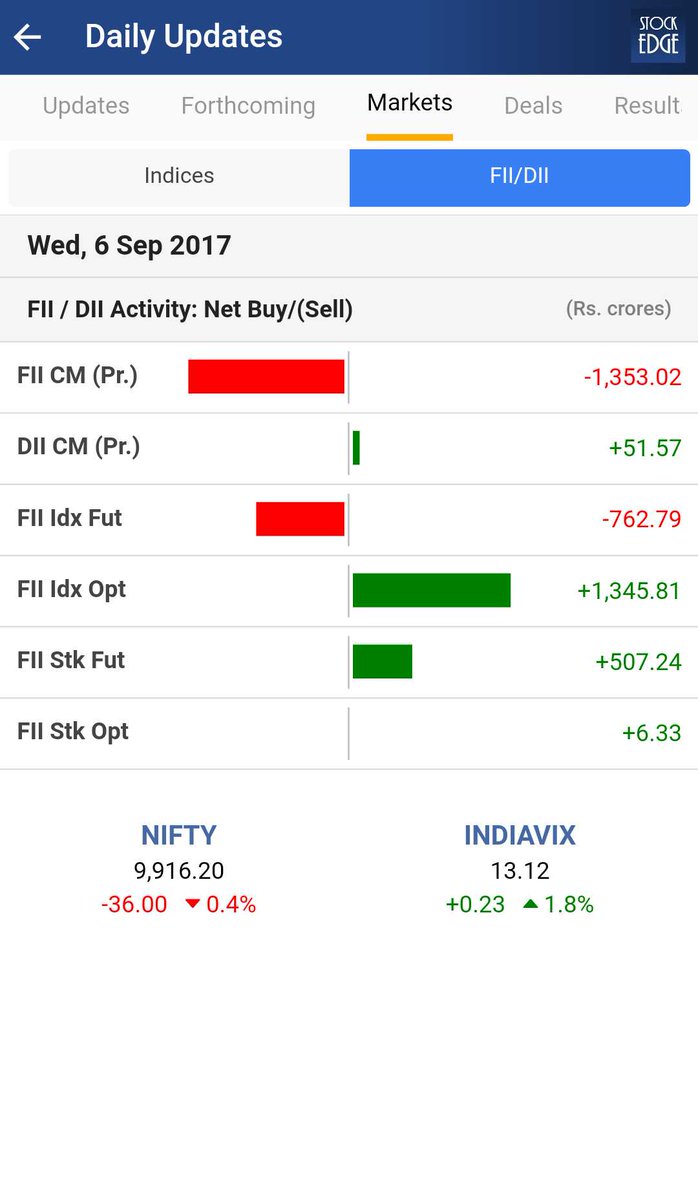Go back using the arrow icon
Viewport: 698px width, 1200px height.
tap(27, 38)
